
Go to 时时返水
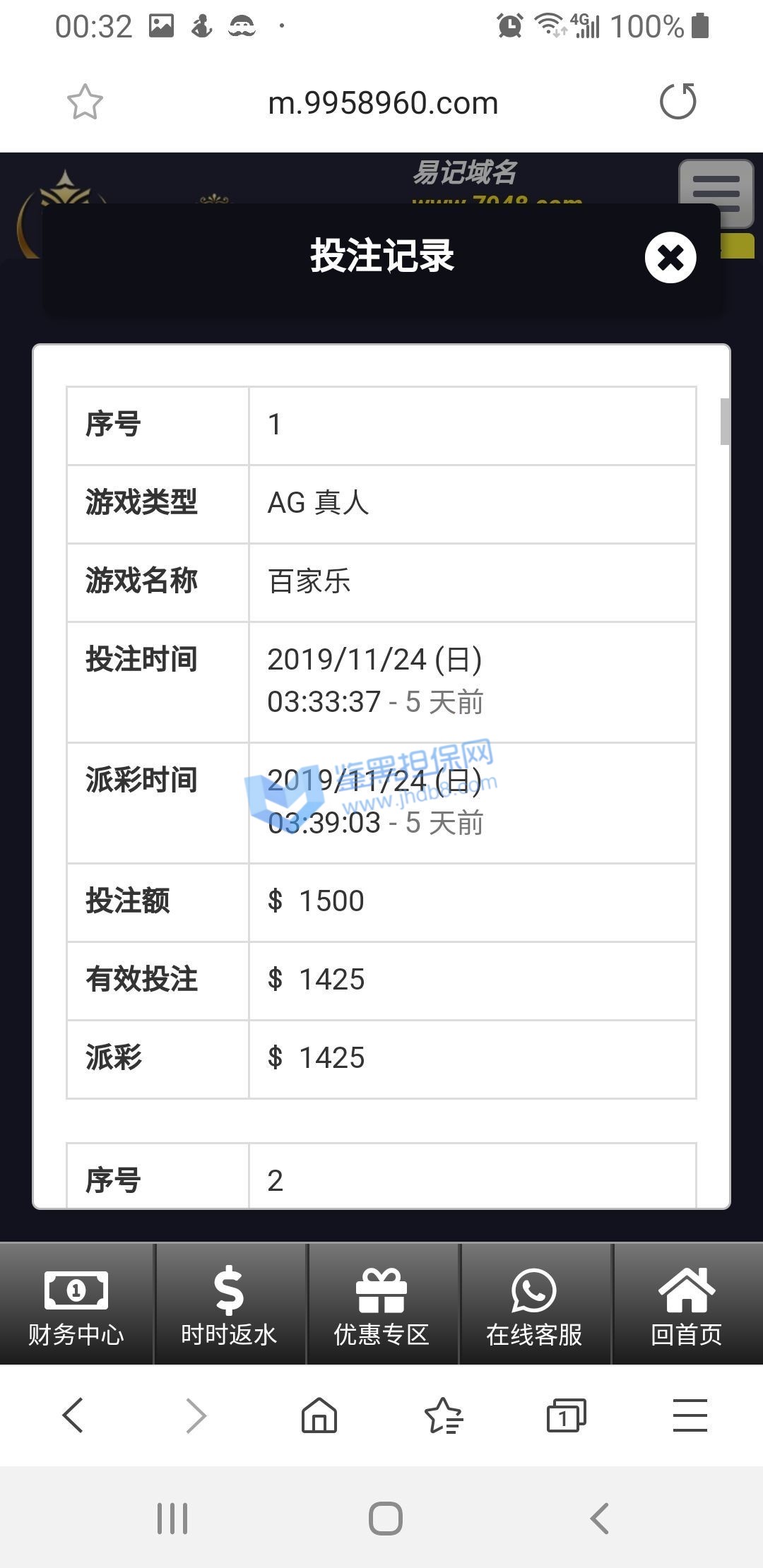point(229,1305)
